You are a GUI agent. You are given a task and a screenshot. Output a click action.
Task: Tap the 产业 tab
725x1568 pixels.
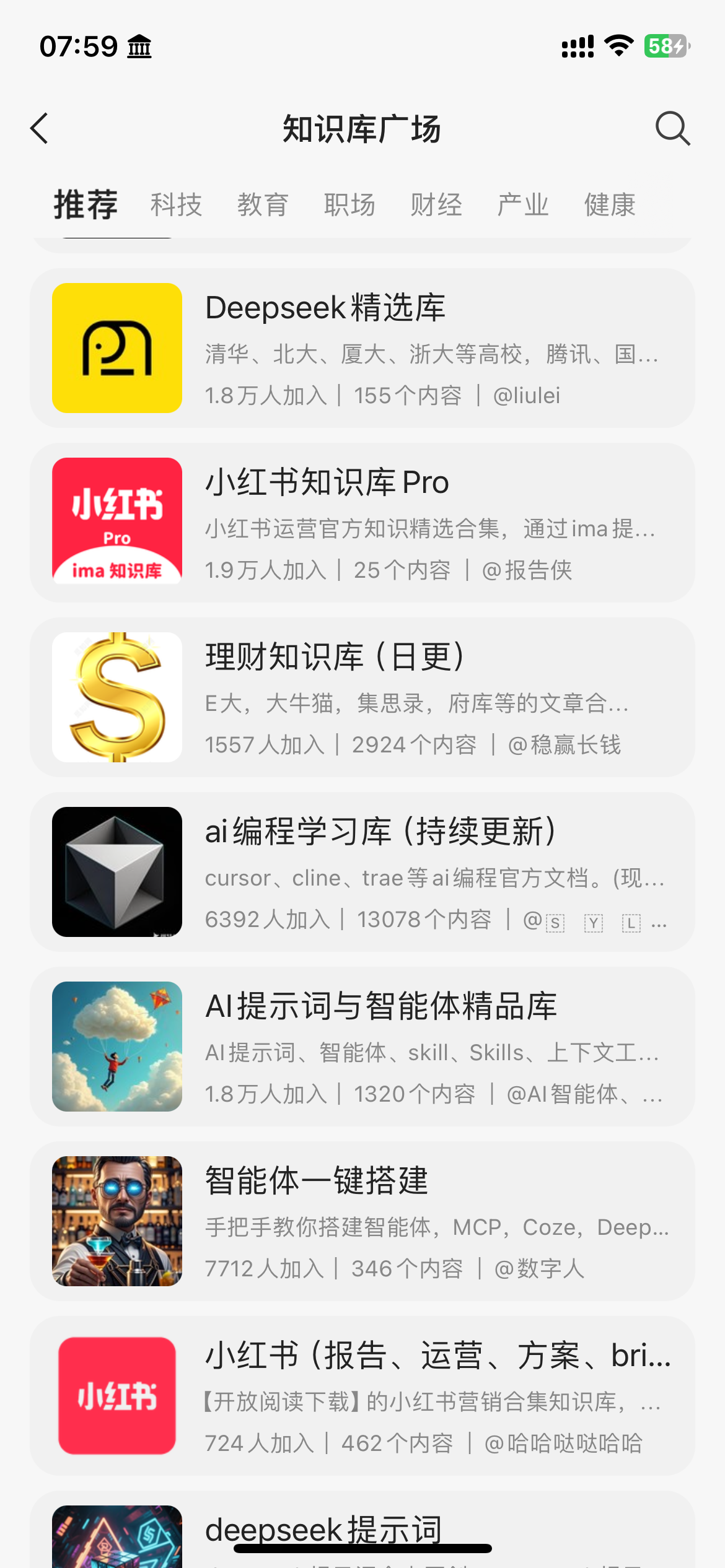(523, 205)
